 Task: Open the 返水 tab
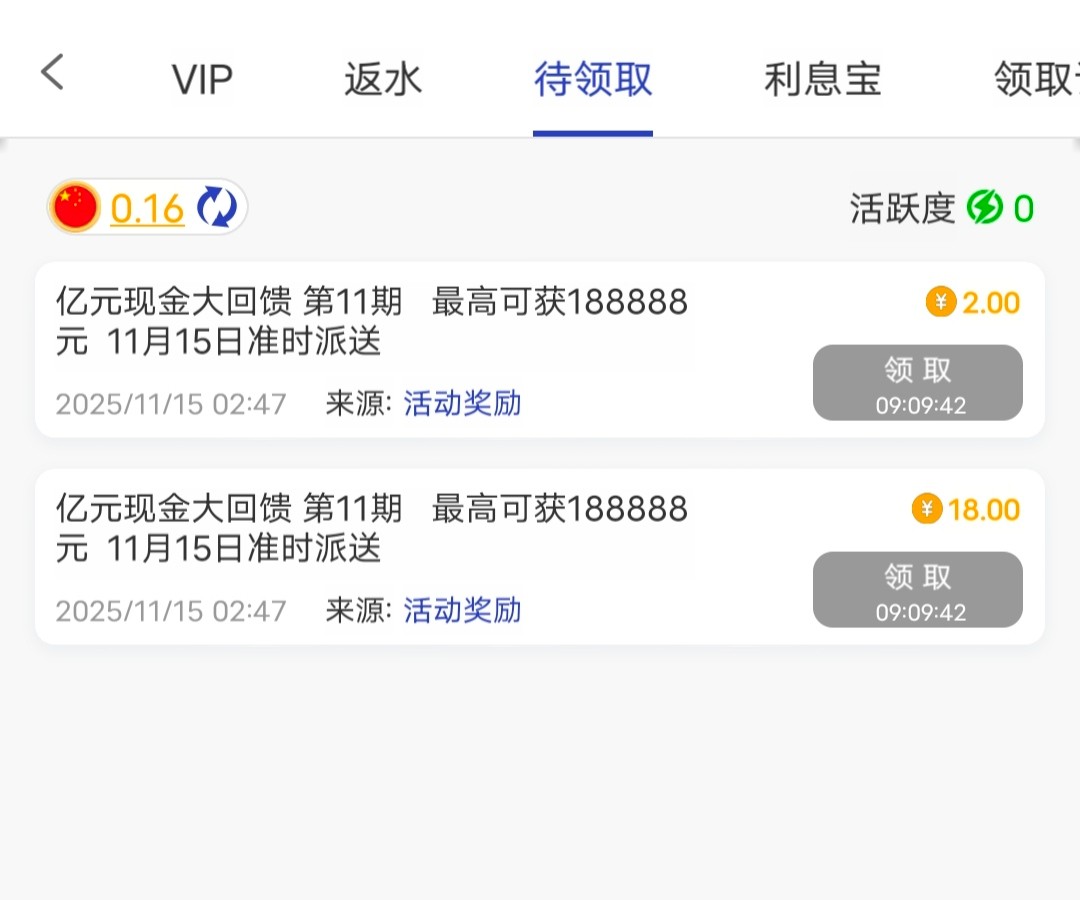point(383,80)
